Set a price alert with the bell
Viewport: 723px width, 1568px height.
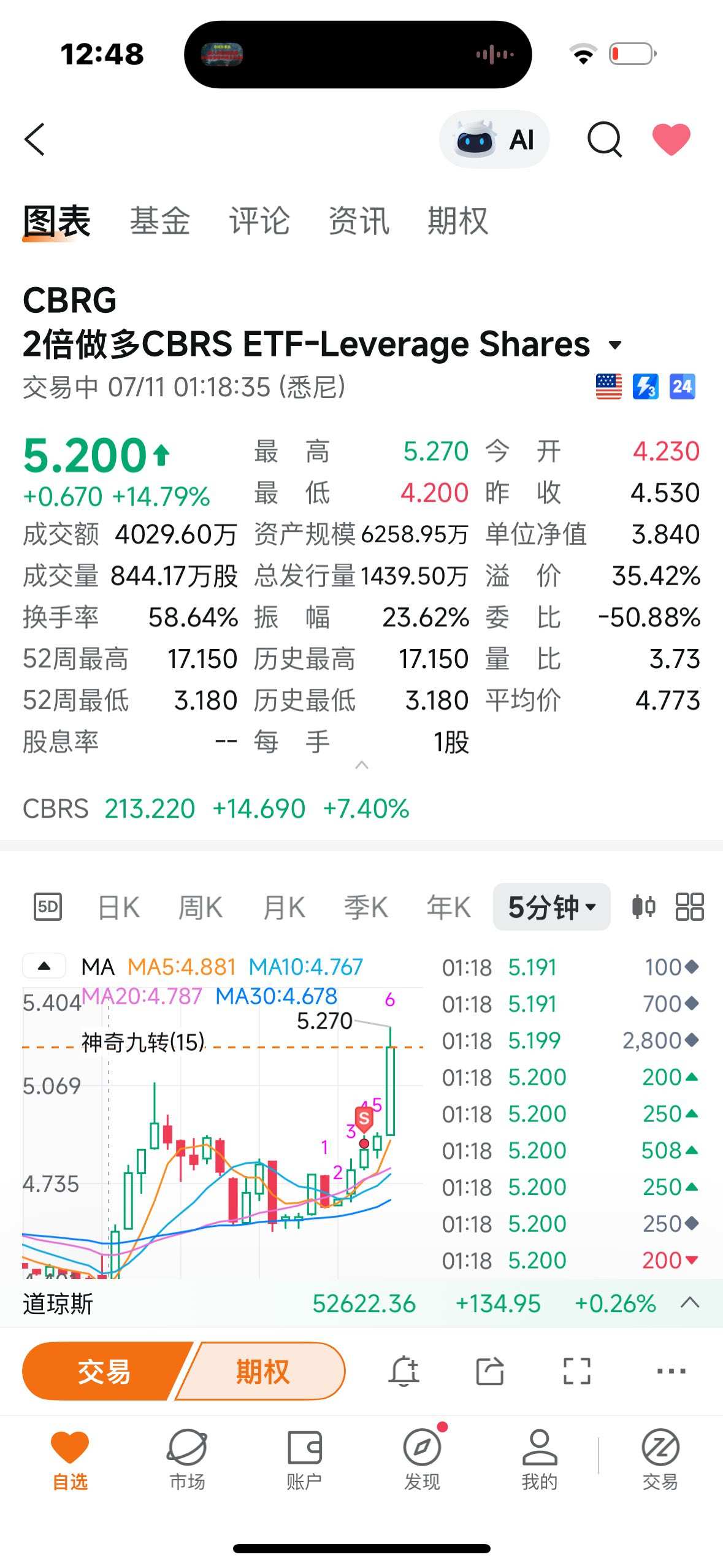tap(404, 1371)
